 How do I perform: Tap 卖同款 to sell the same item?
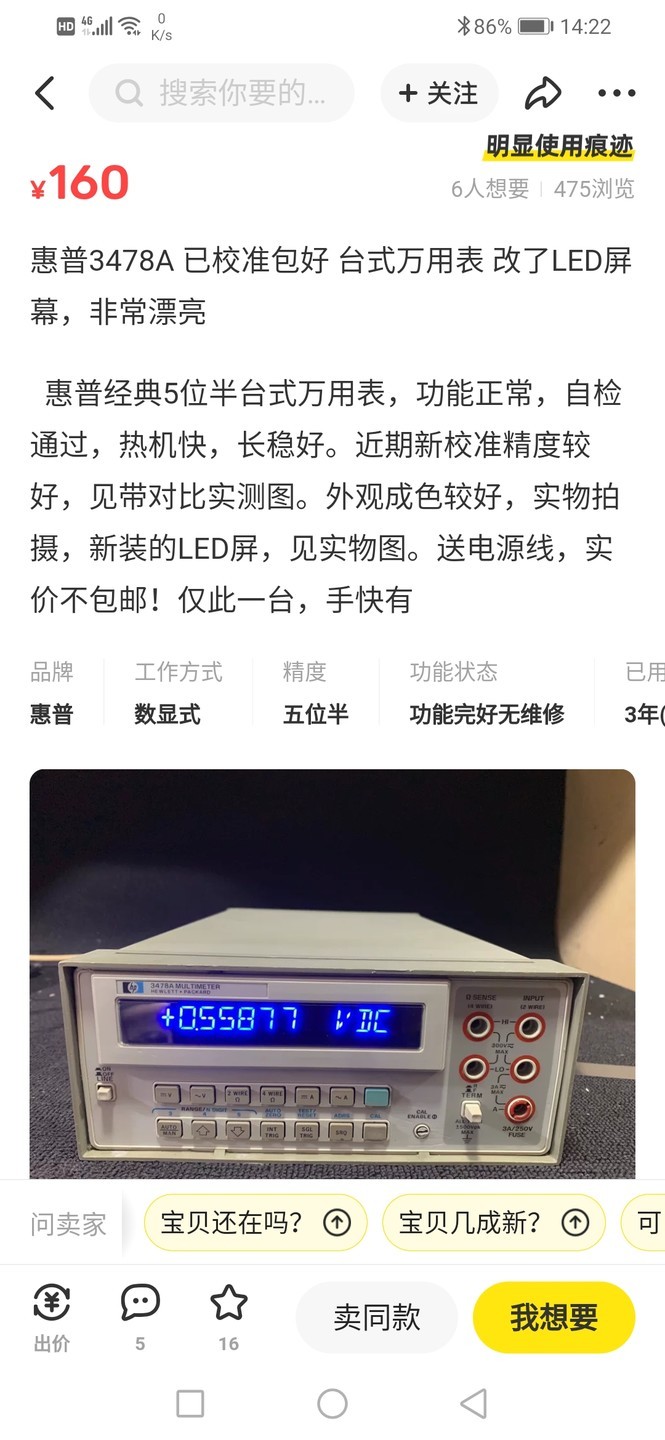[376, 1318]
